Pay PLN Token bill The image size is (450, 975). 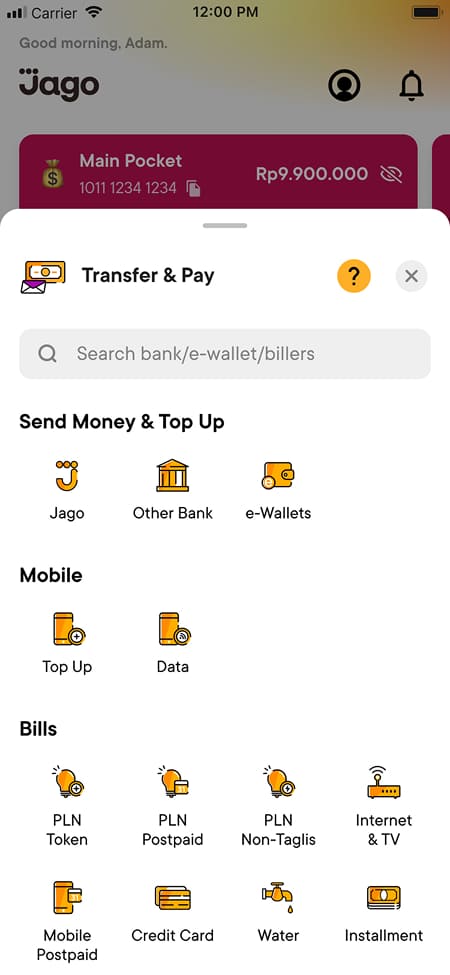pyautogui.click(x=67, y=806)
